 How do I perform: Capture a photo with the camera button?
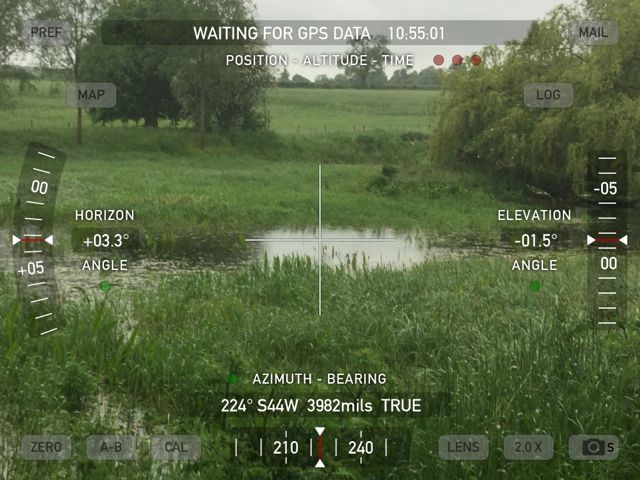click(594, 447)
